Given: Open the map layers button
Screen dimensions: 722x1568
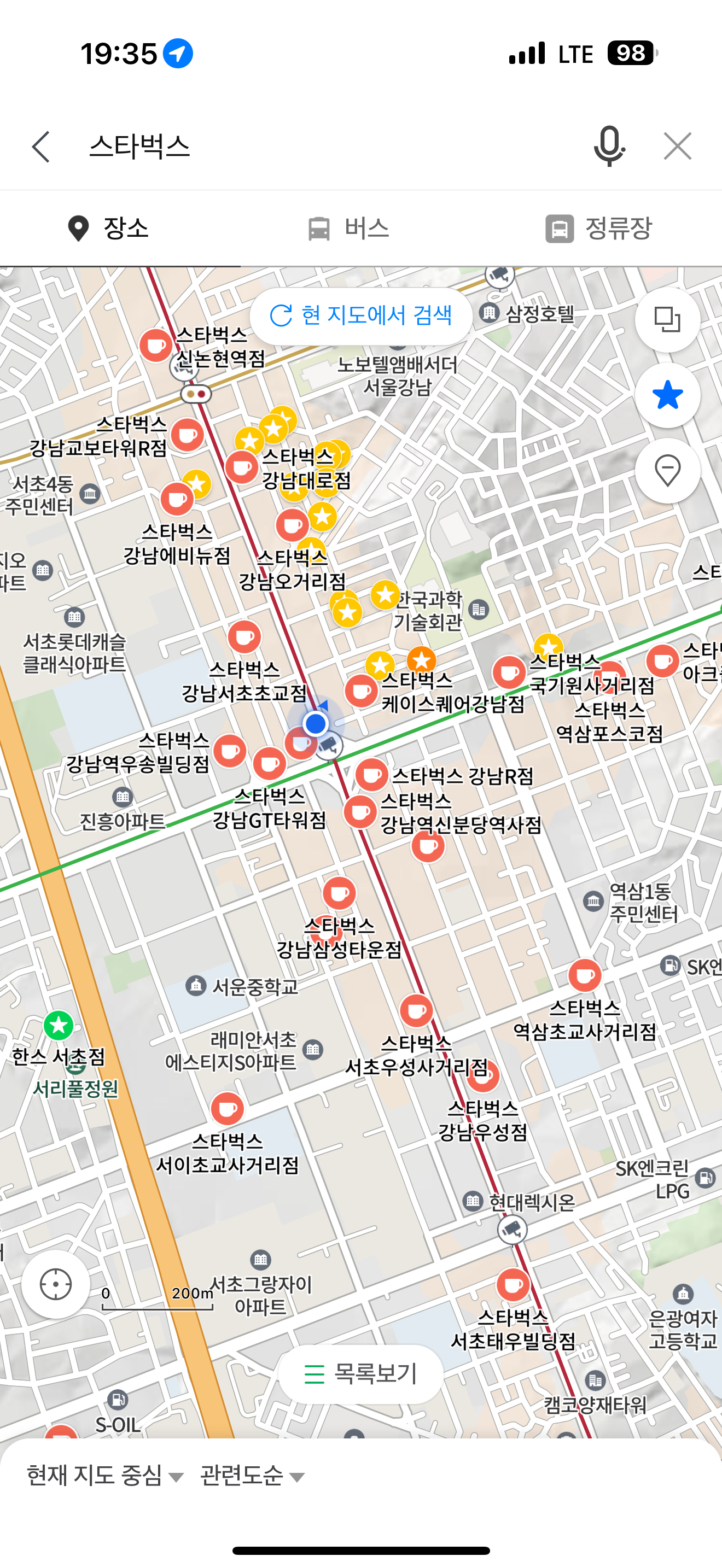Looking at the screenshot, I should point(667,320).
